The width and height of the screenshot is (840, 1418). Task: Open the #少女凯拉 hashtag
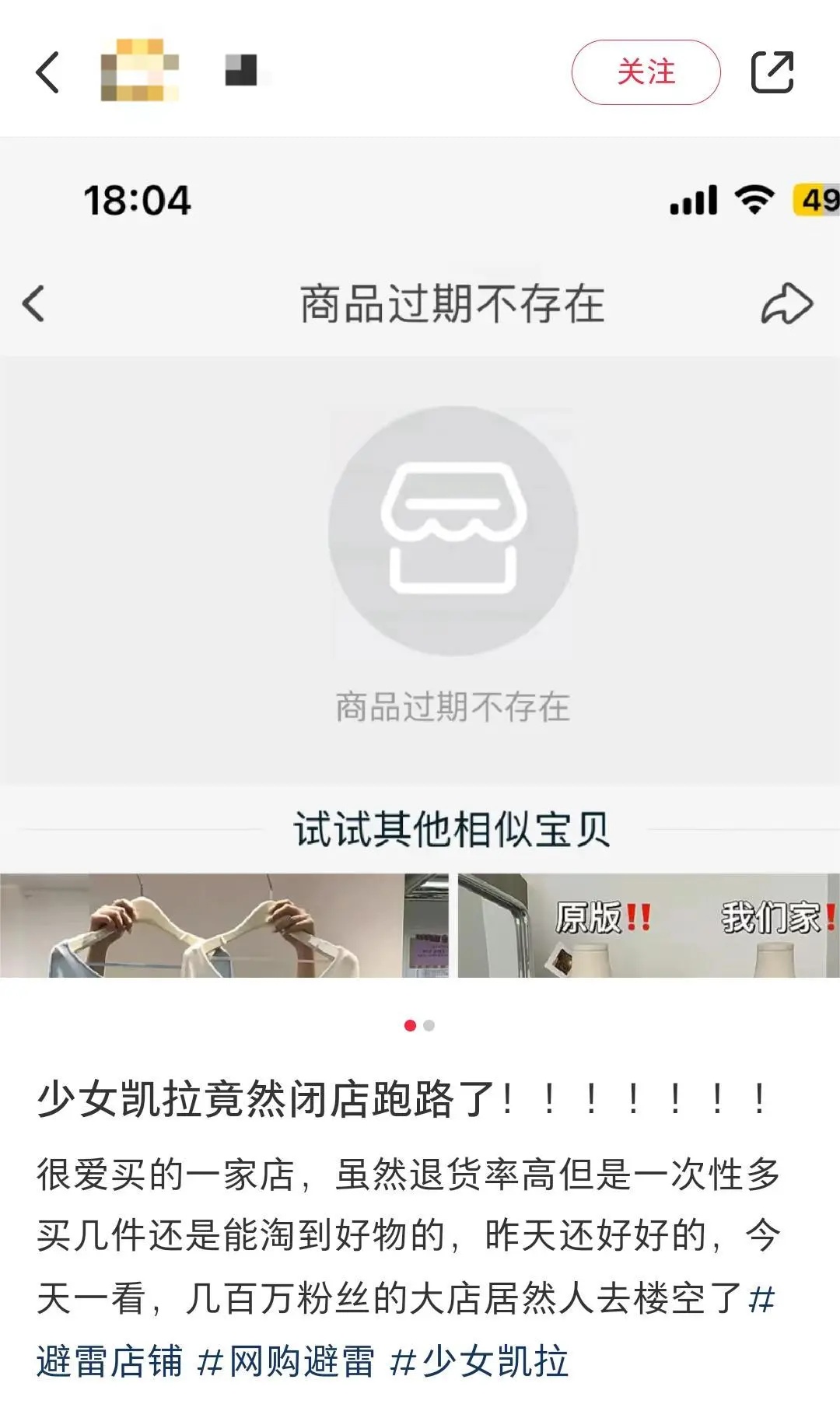(479, 1361)
